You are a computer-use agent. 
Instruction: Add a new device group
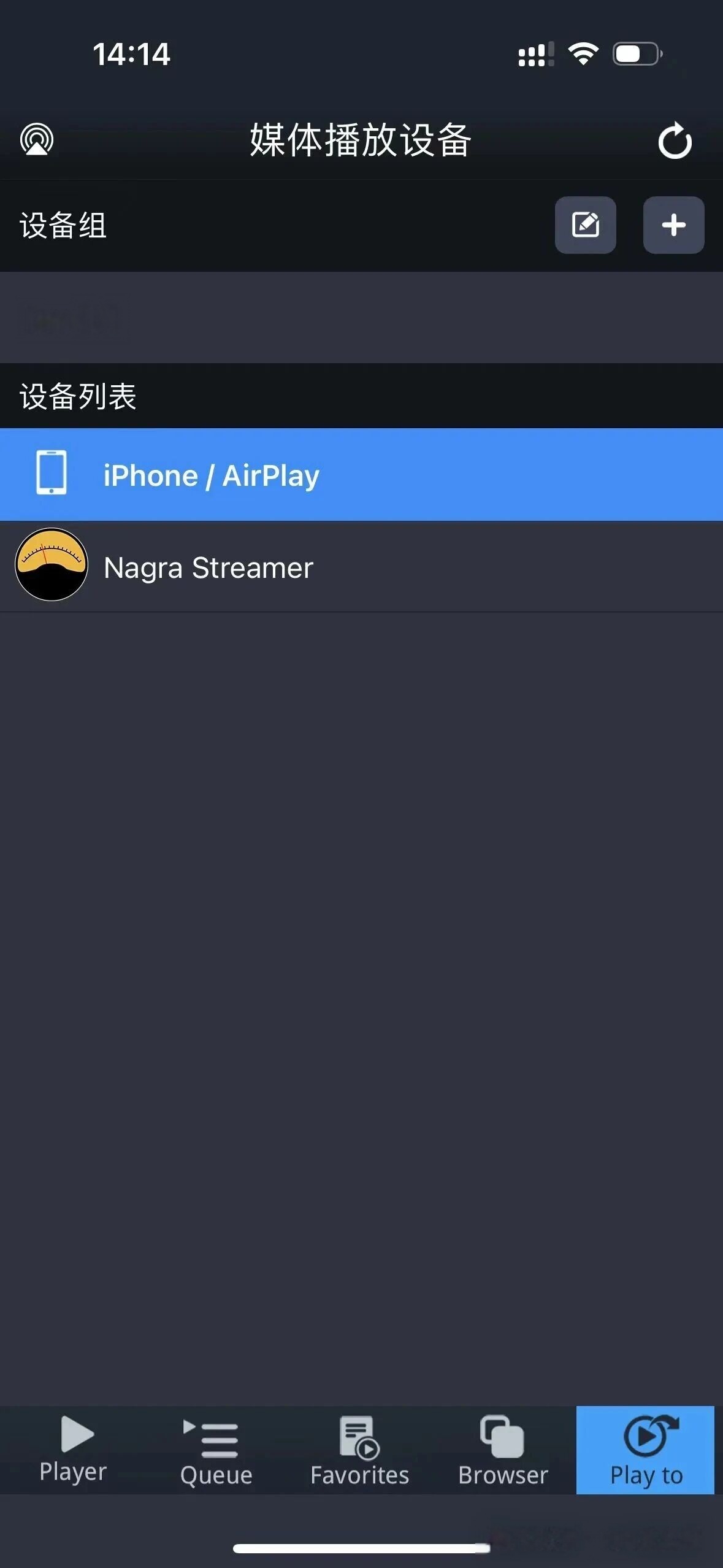tap(673, 225)
